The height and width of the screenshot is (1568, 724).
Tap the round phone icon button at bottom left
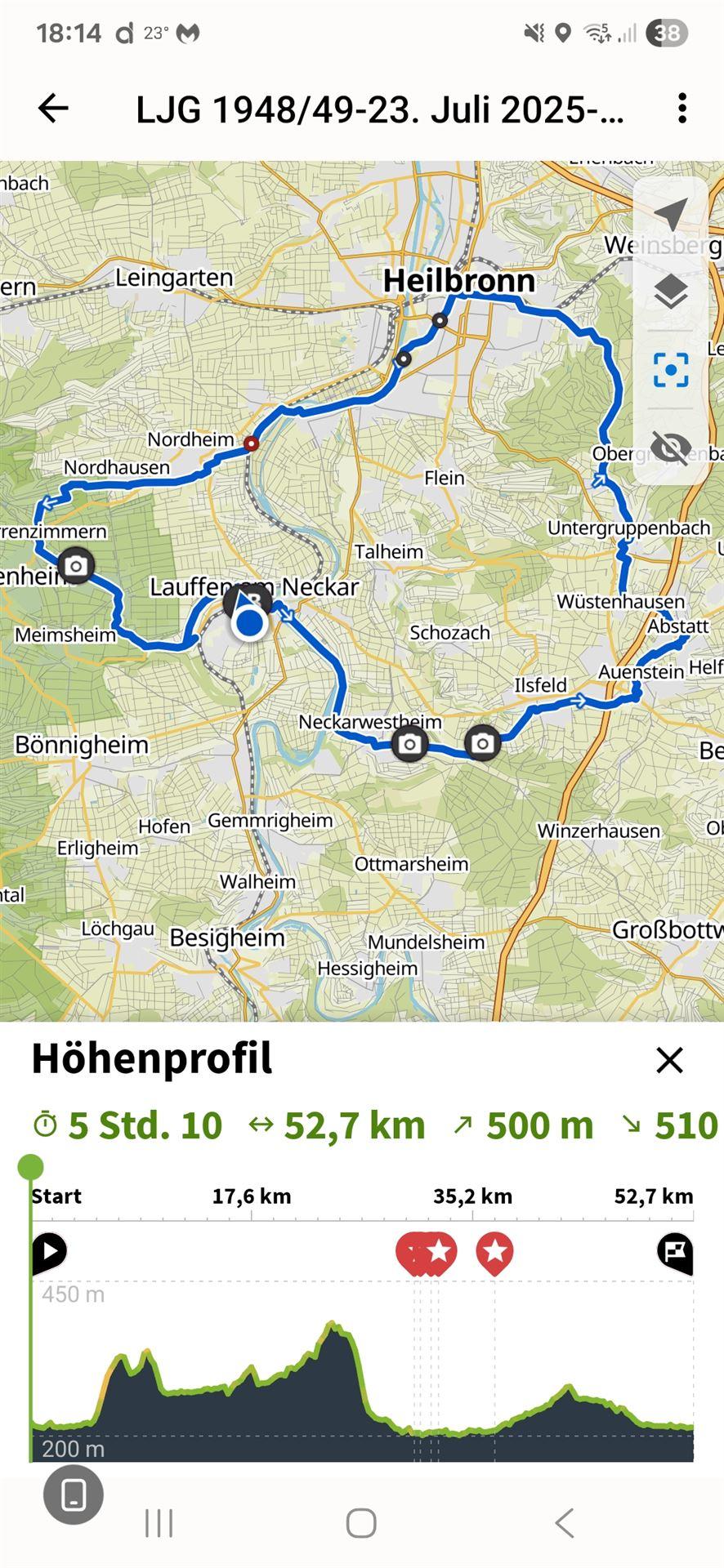tap(74, 1494)
